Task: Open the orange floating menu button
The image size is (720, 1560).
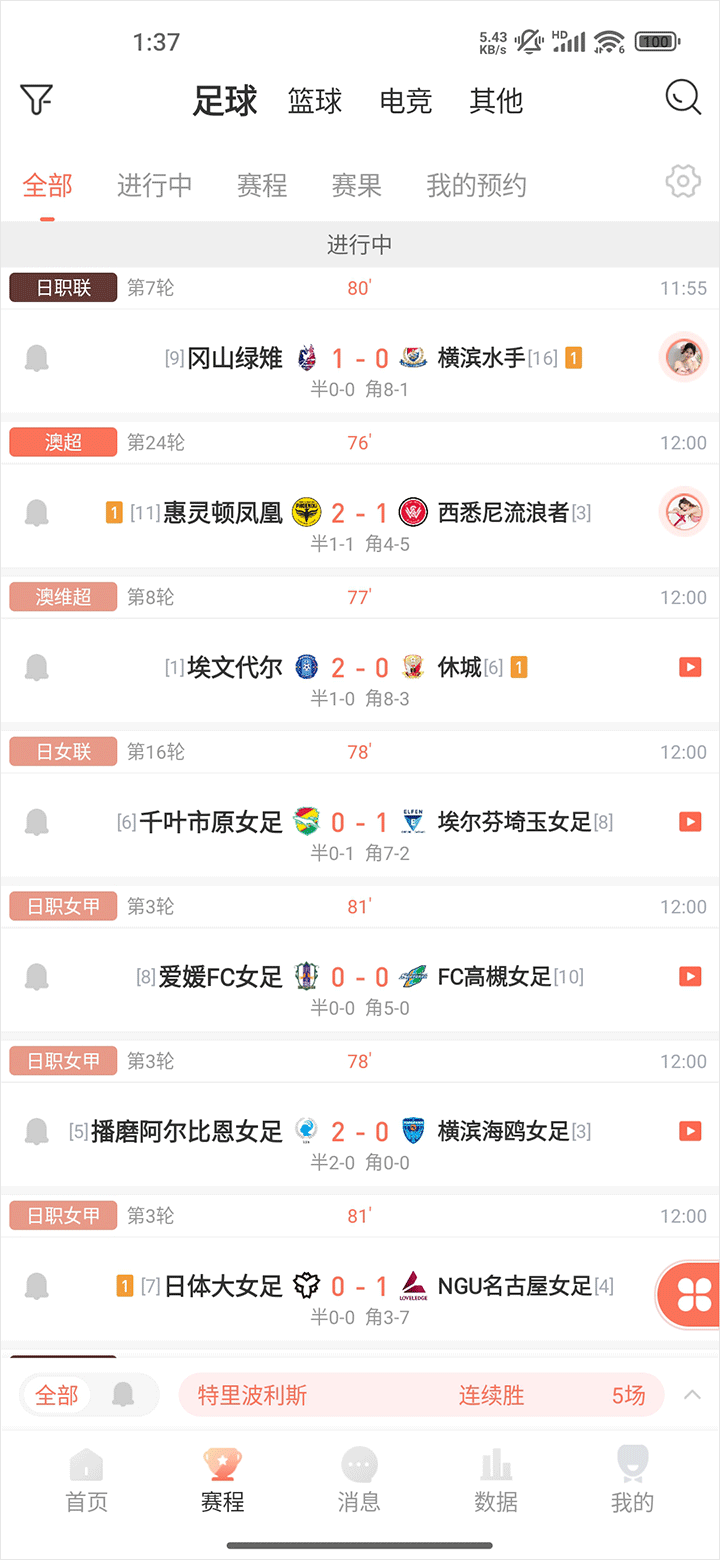Action: click(689, 1294)
